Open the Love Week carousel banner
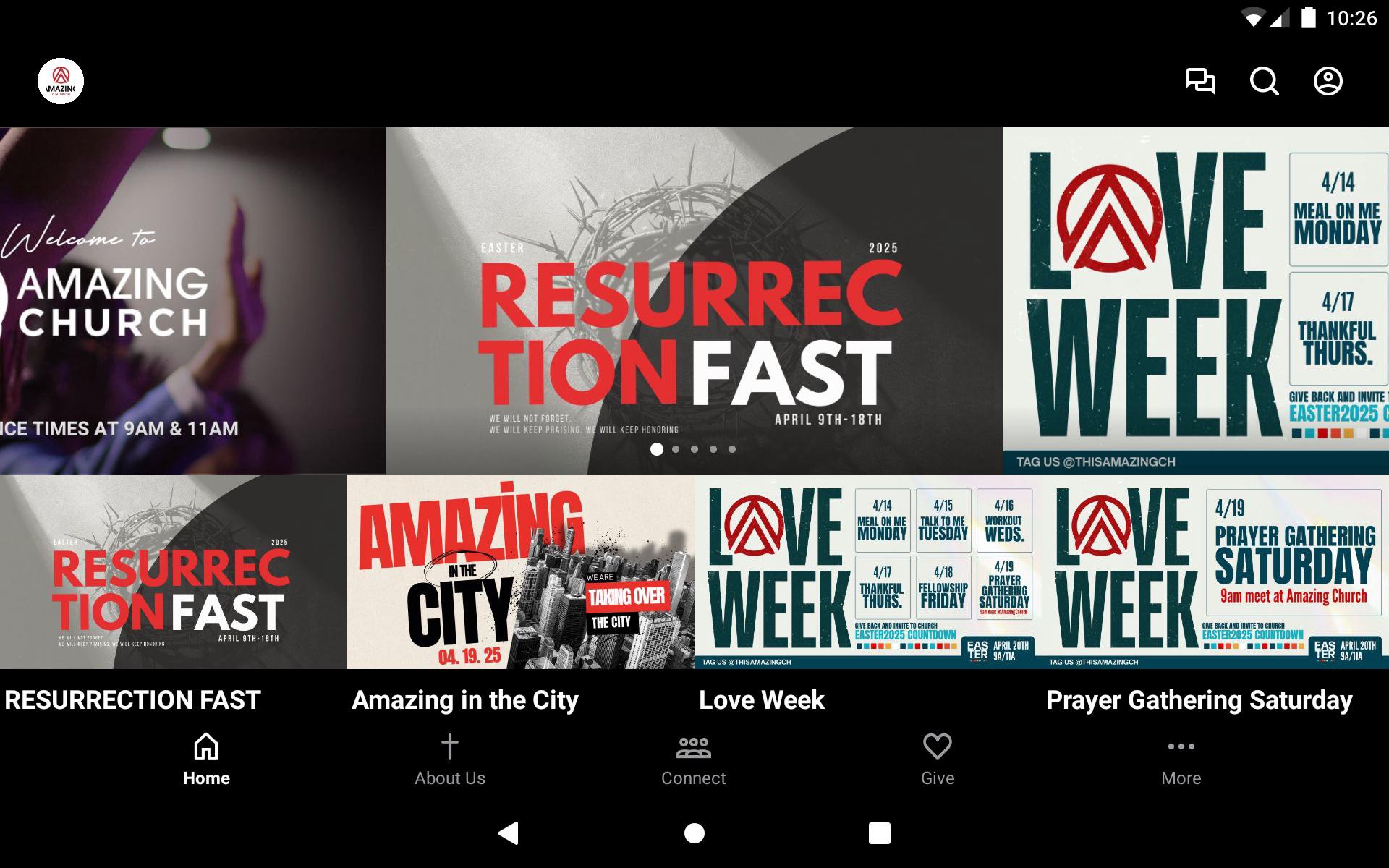This screenshot has width=1389, height=868. [1196, 300]
